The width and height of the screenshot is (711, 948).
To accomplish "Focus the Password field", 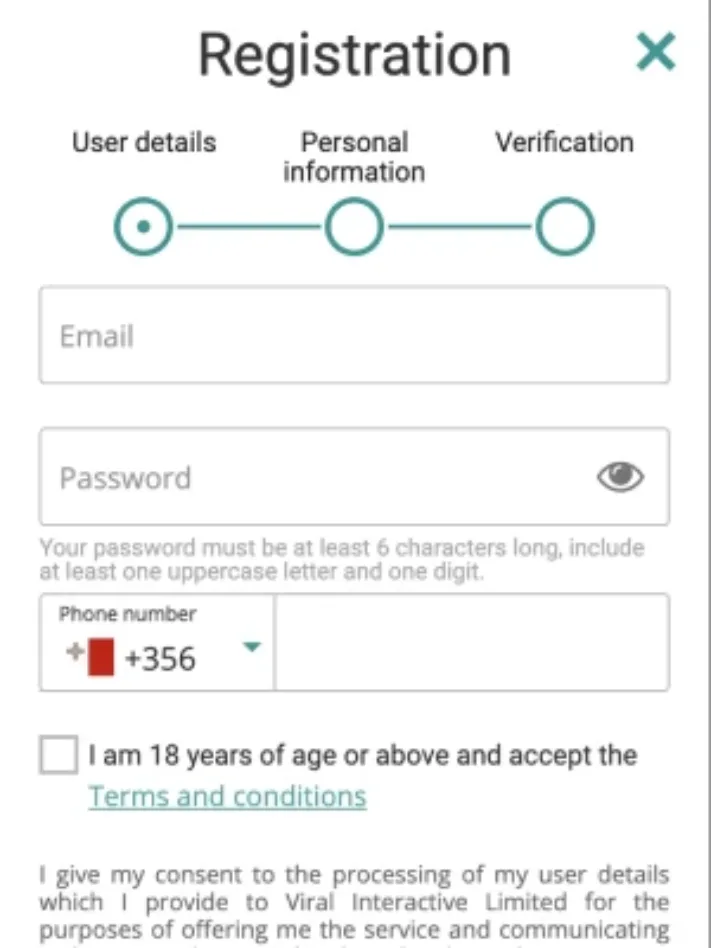I will click(310, 477).
